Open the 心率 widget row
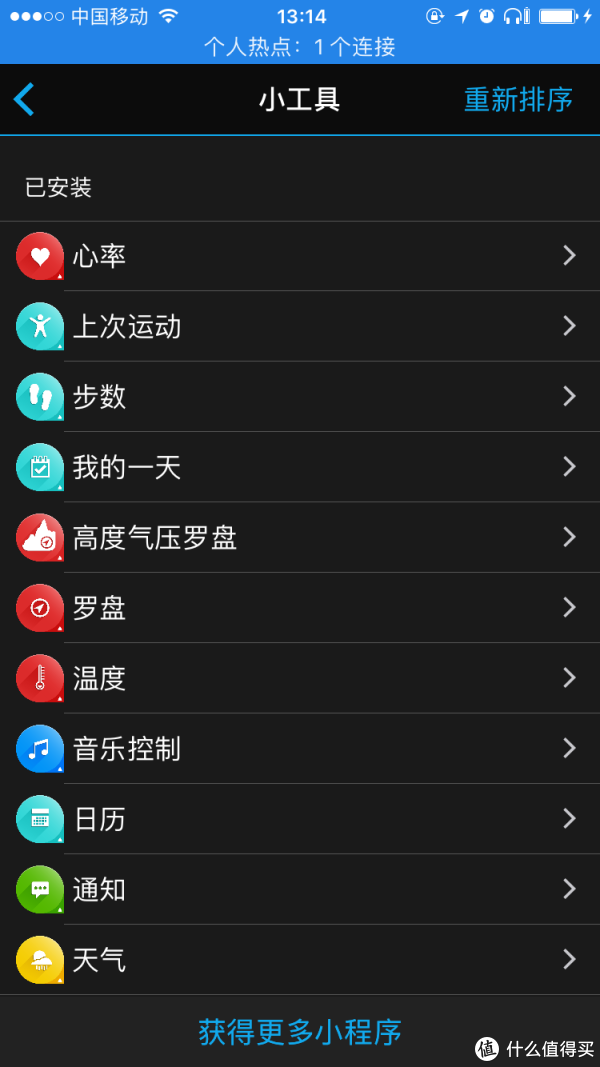Image resolution: width=600 pixels, height=1067 pixels. pyautogui.click(x=300, y=256)
